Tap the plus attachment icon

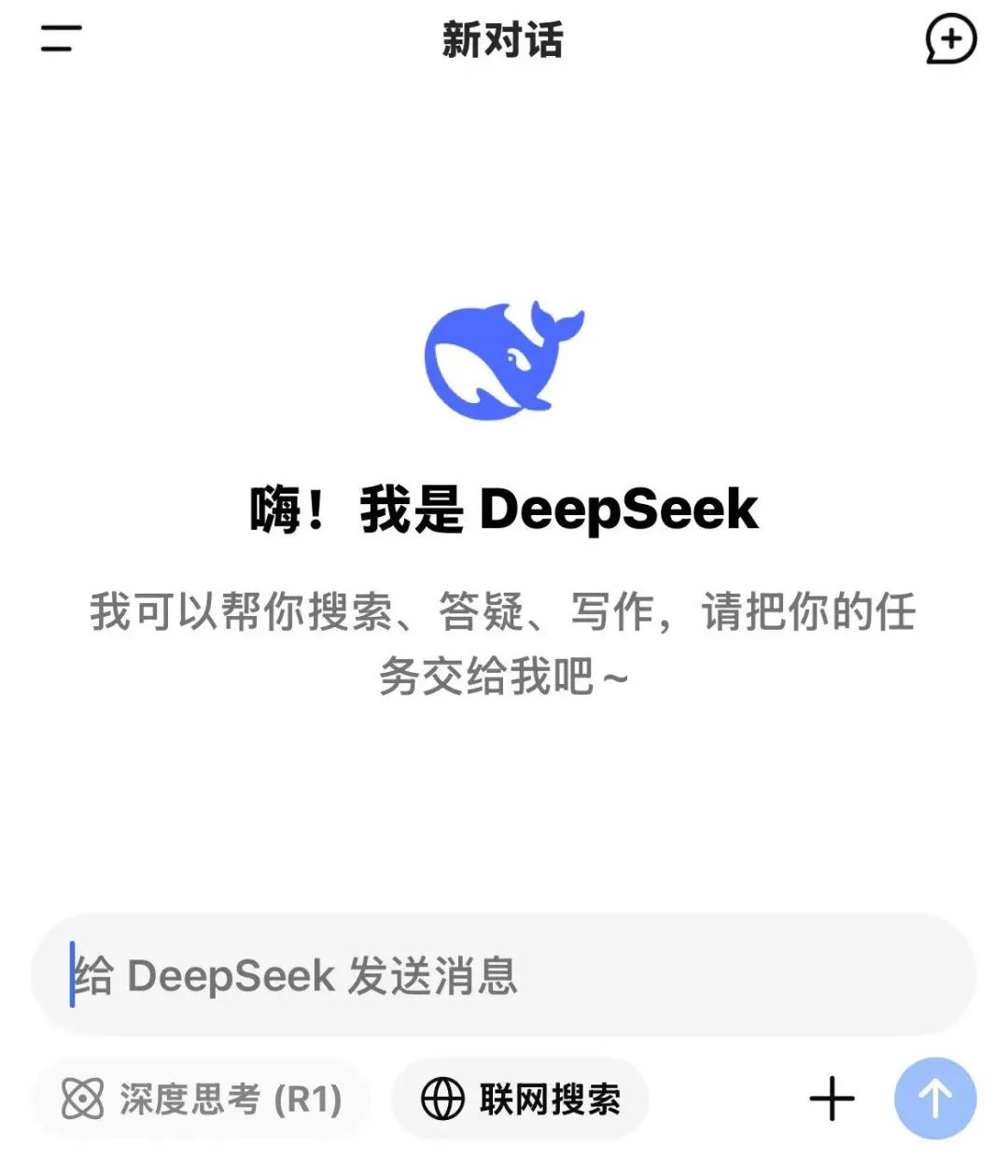(x=832, y=1099)
